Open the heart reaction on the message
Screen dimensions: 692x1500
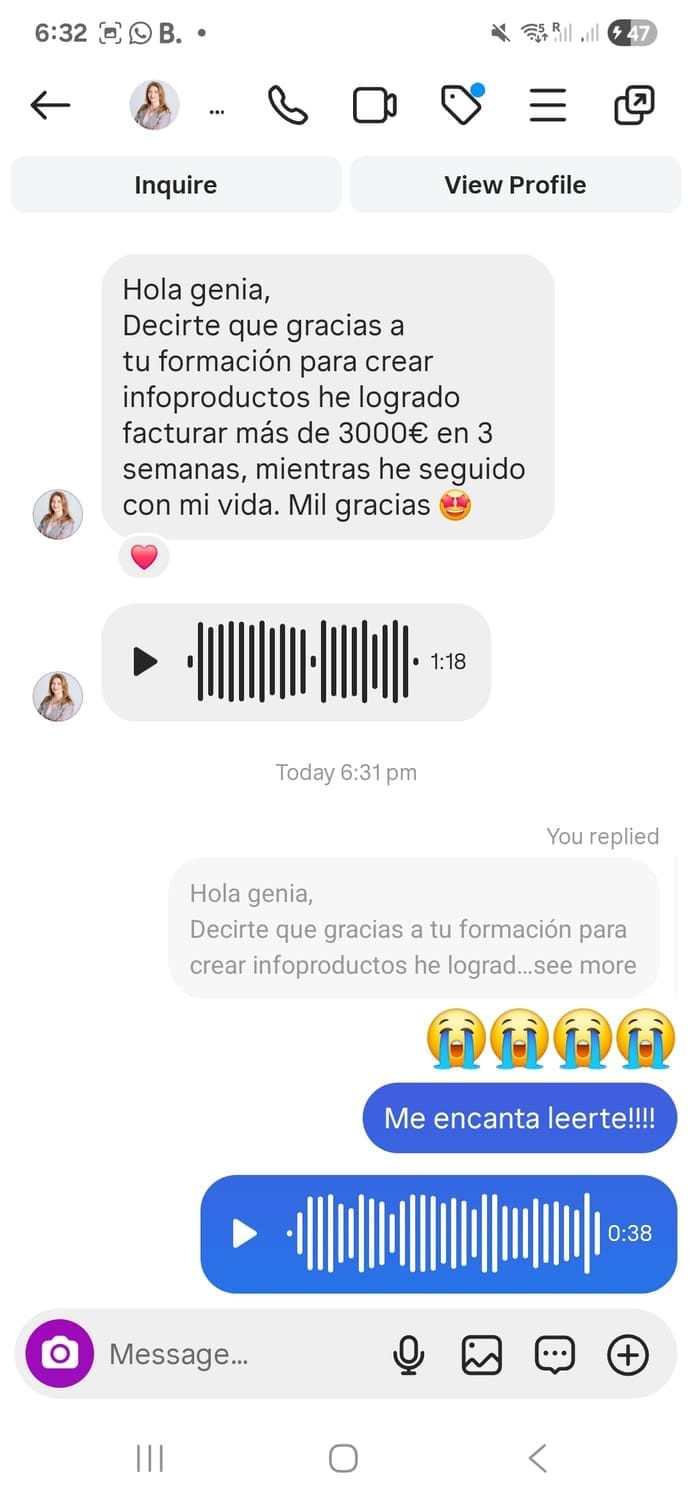pyautogui.click(x=144, y=557)
